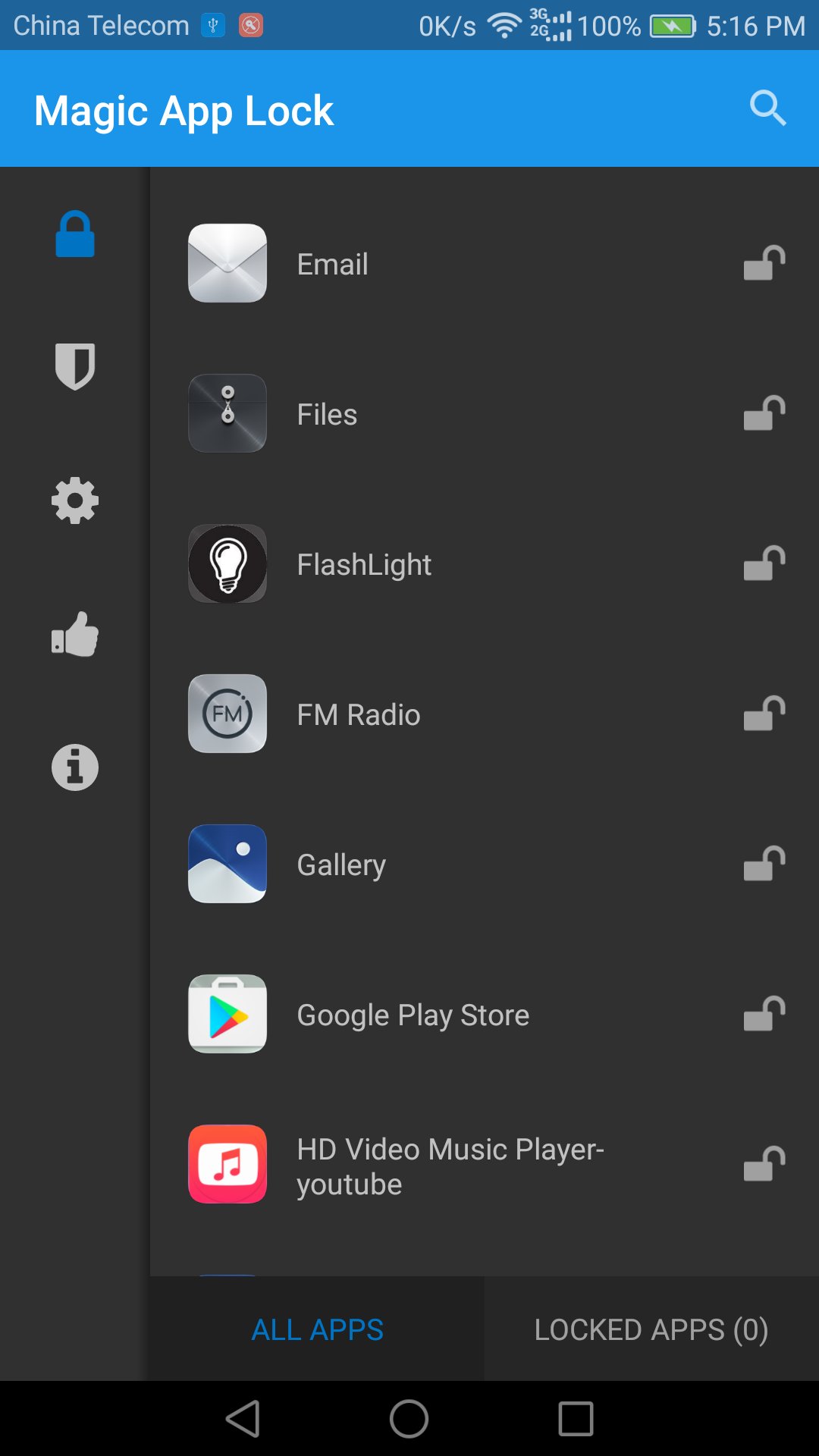Tap the thumbs-up rate icon
Image resolution: width=819 pixels, height=1456 pixels.
click(x=75, y=634)
